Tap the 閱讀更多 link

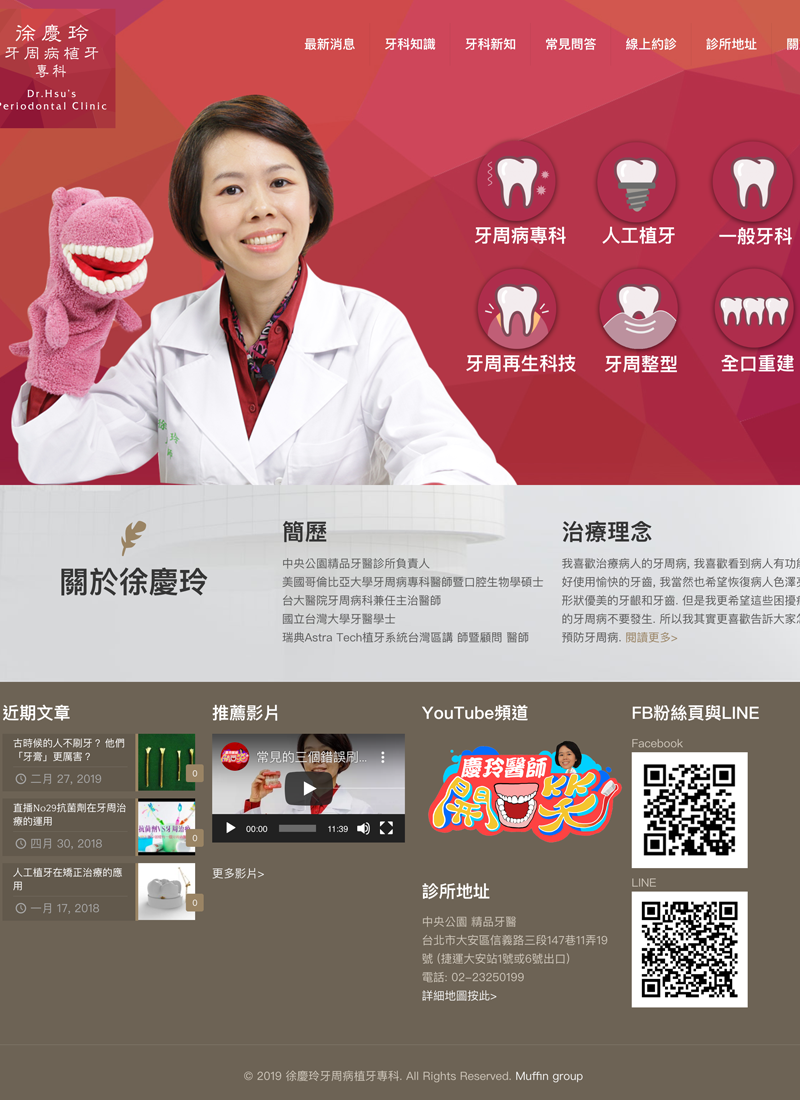click(x=651, y=637)
